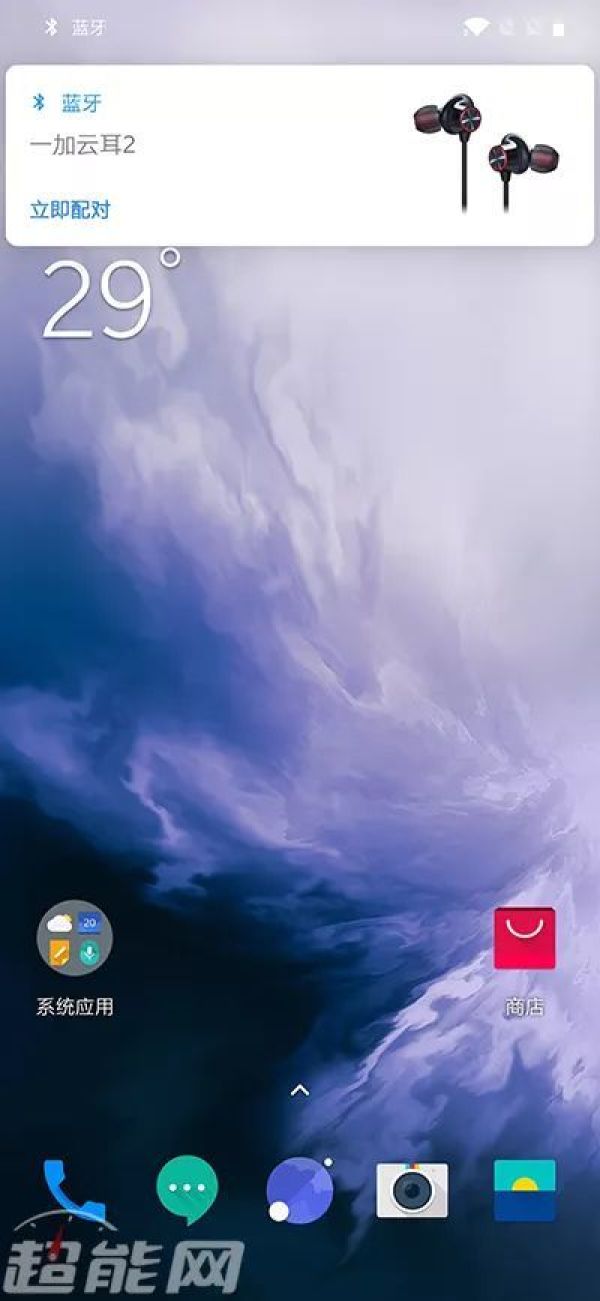This screenshot has height=1301, width=600.
Task: Open the camera app
Action: [412, 1190]
